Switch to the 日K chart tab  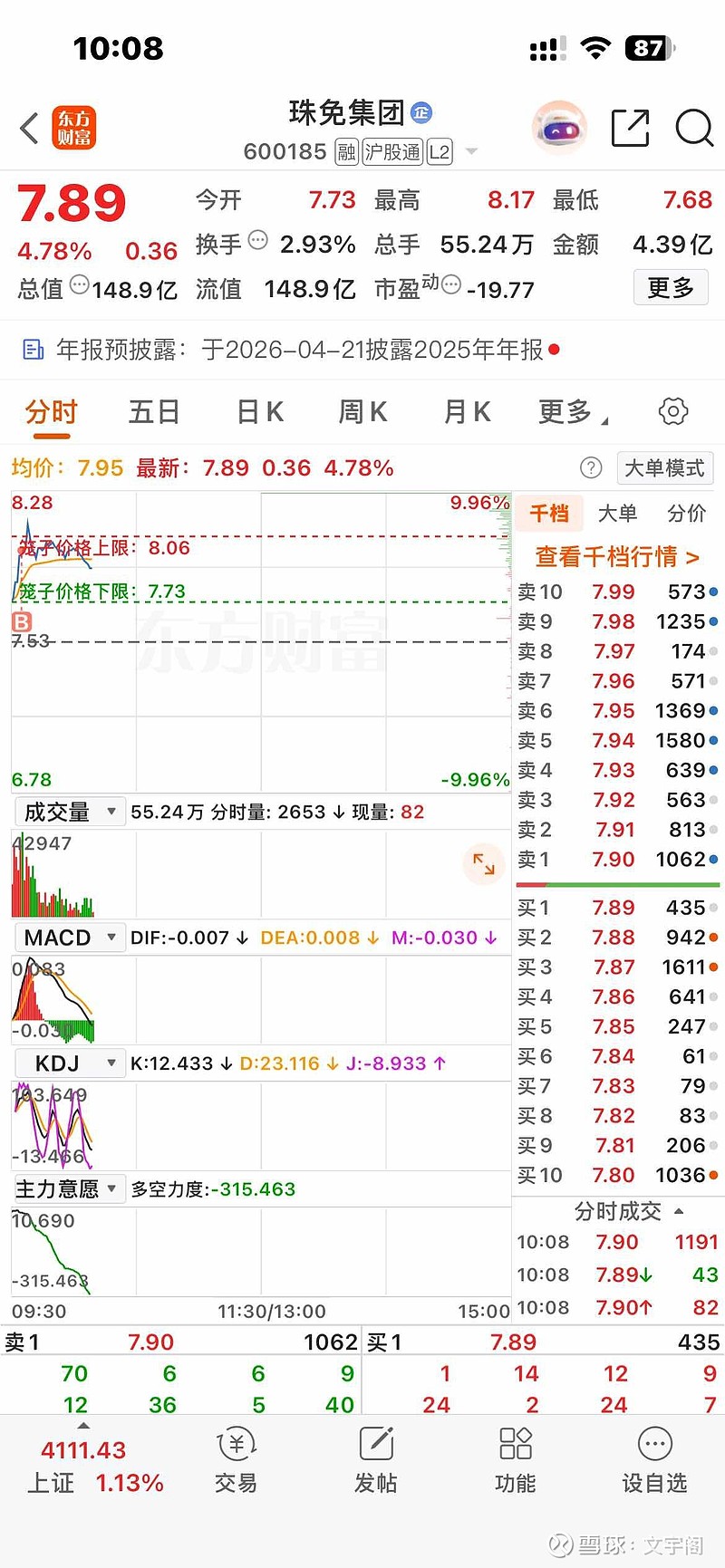click(260, 413)
